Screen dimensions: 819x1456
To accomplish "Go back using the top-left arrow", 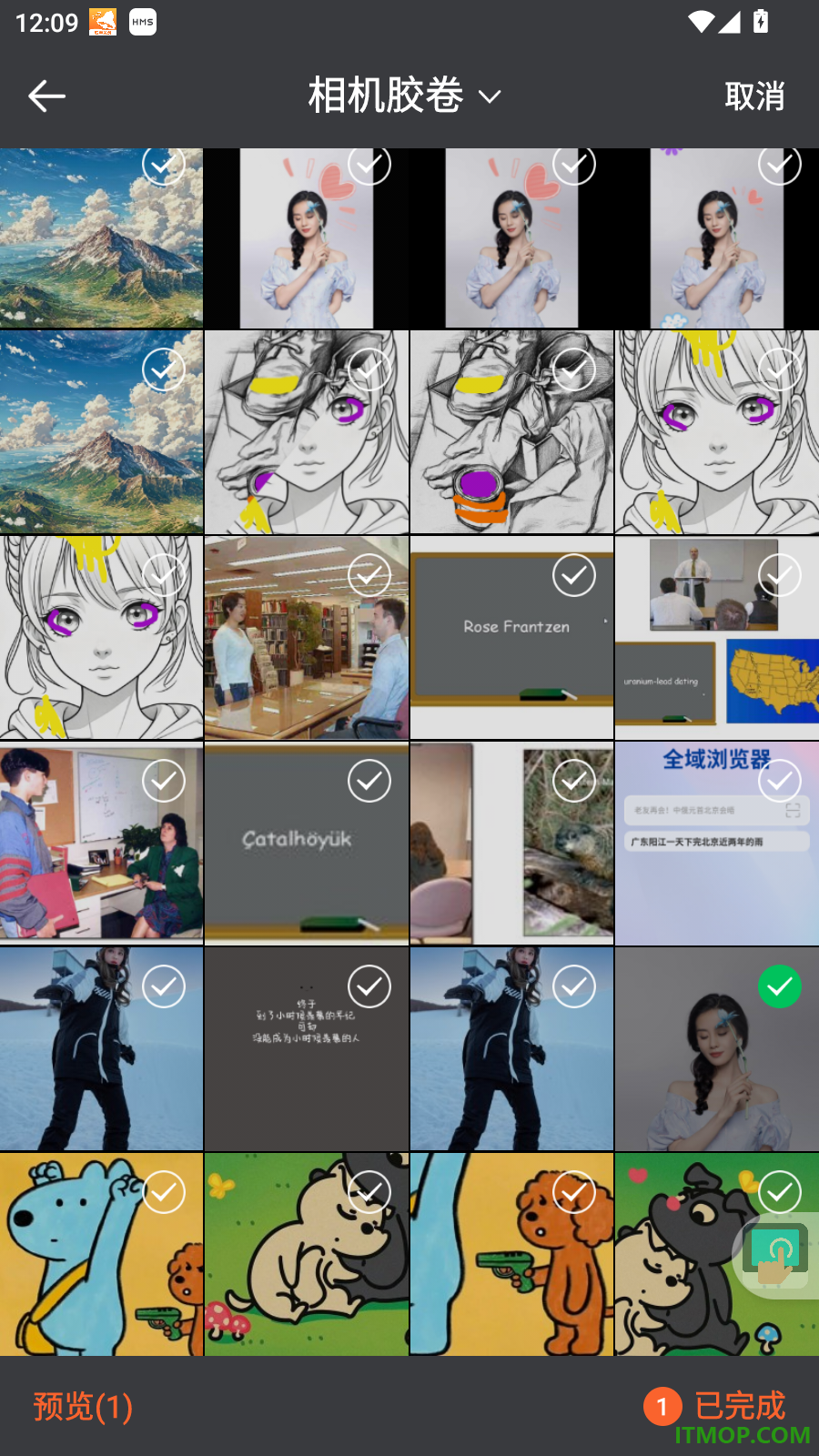I will tap(46, 96).
